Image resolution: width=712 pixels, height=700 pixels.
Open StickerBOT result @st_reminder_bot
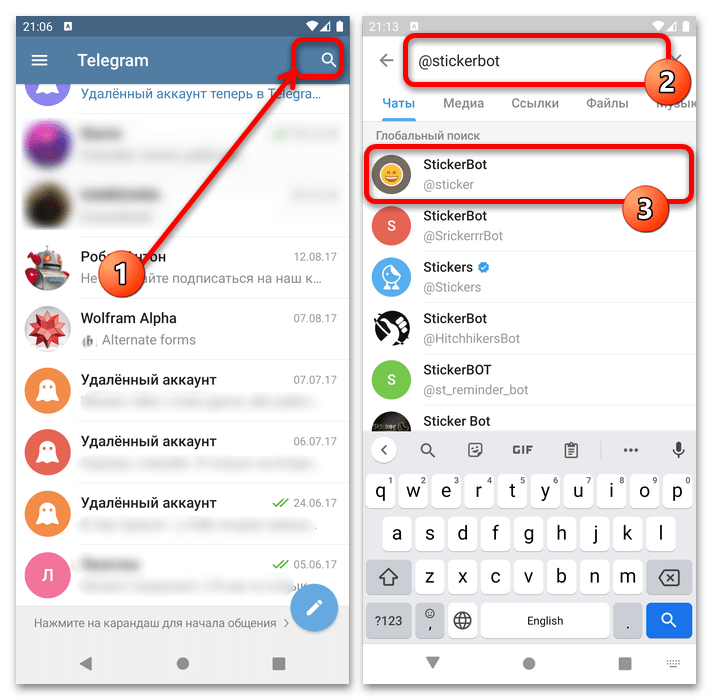(x=530, y=379)
